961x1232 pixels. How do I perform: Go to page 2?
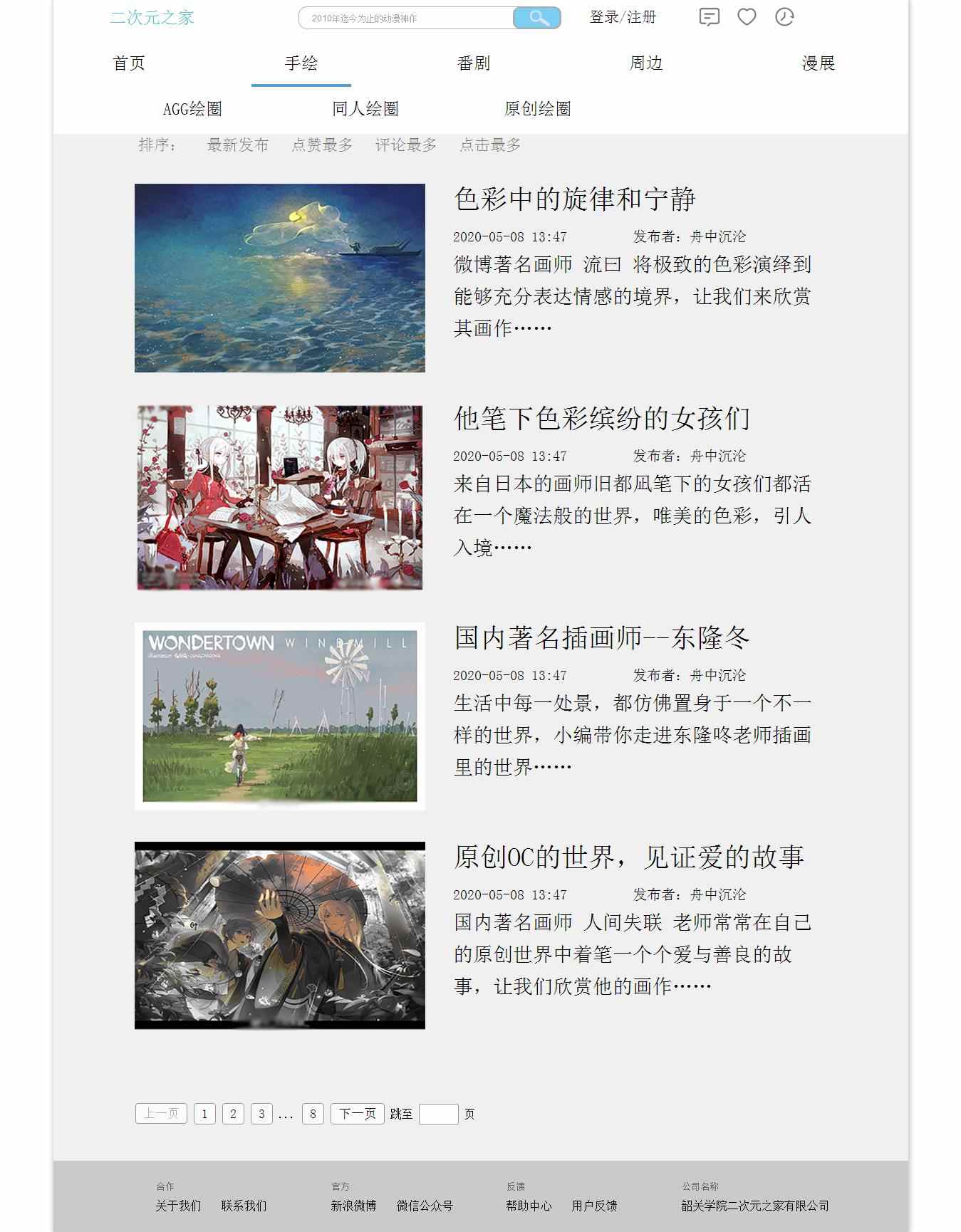233,1114
